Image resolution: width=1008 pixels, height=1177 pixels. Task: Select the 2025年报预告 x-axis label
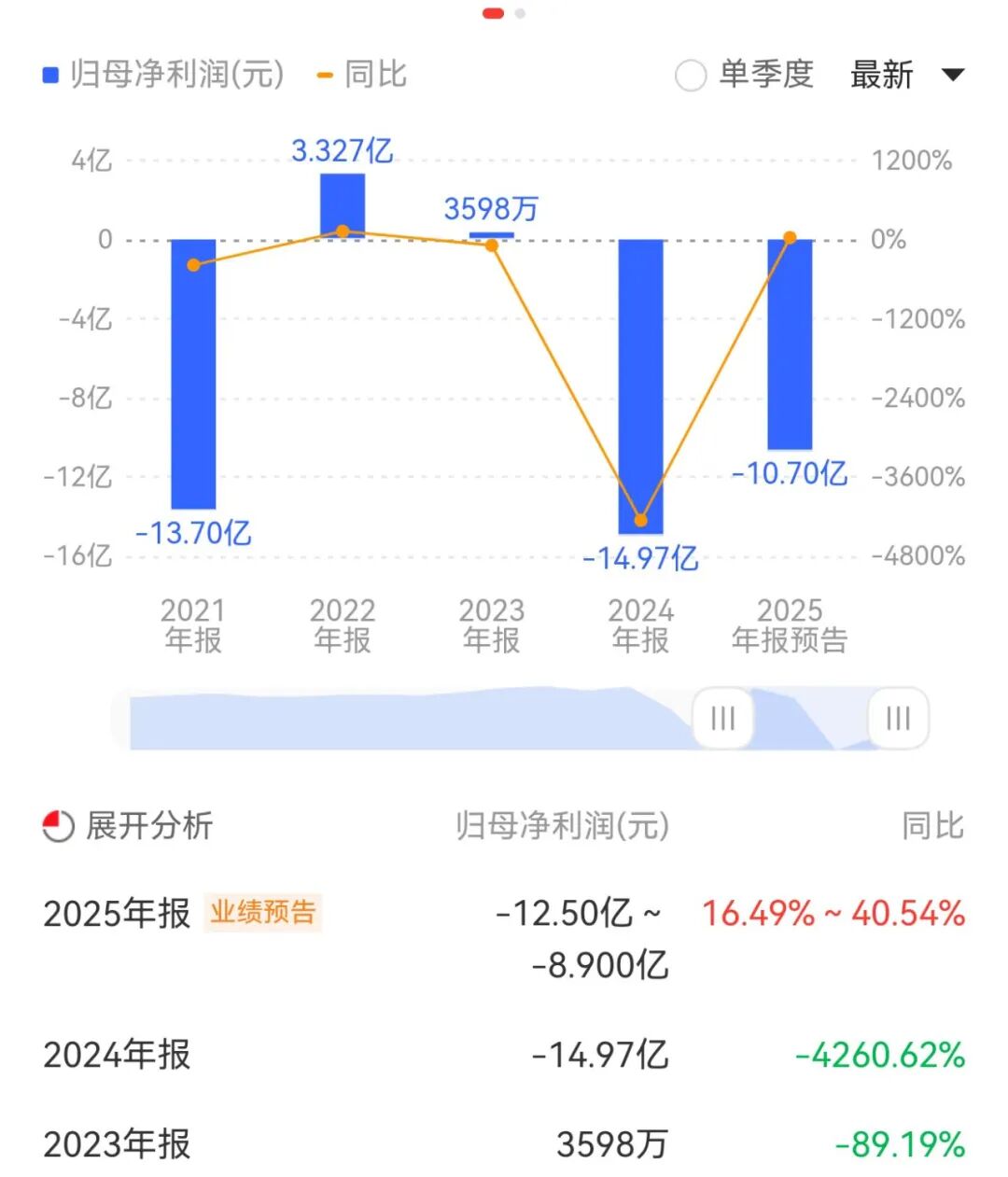coord(791,624)
